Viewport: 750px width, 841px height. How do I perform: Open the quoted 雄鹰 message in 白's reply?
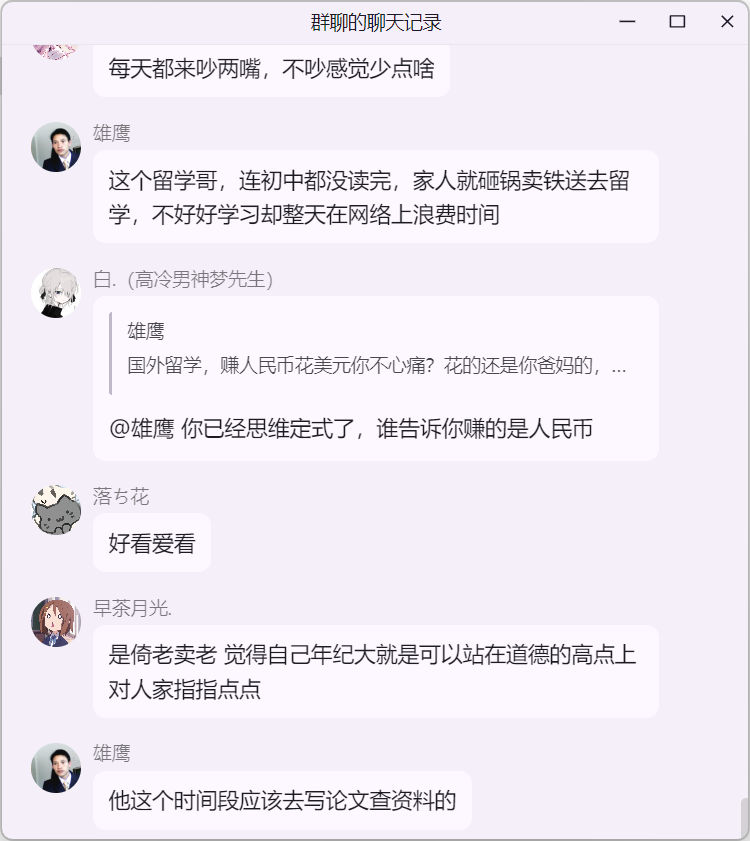pyautogui.click(x=377, y=350)
